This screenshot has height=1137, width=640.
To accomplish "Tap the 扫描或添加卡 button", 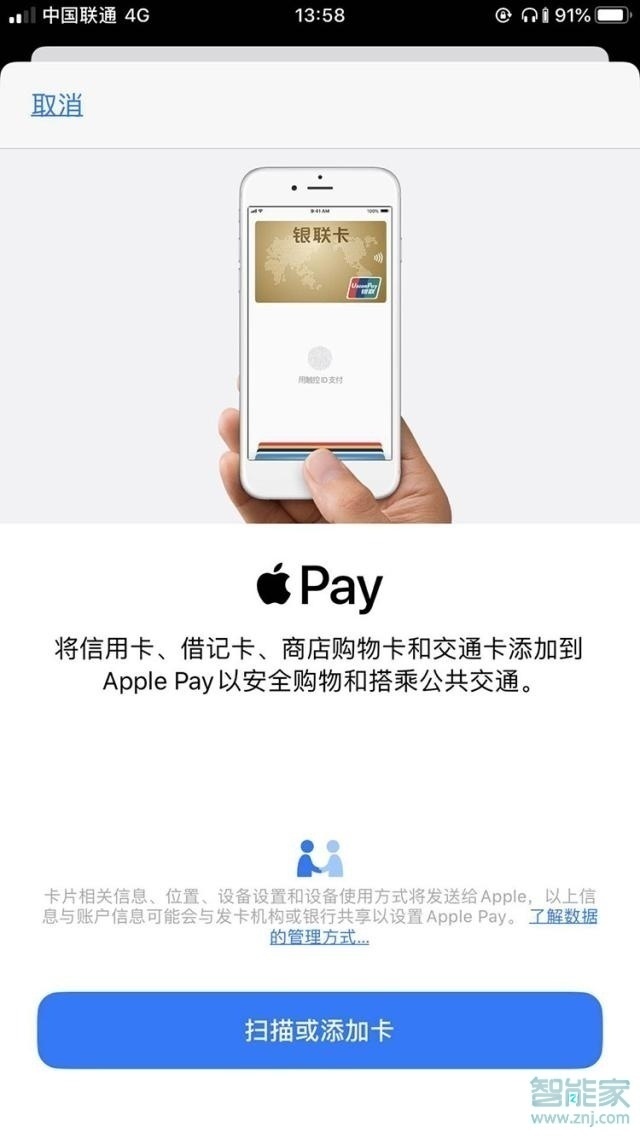I will tap(320, 1030).
